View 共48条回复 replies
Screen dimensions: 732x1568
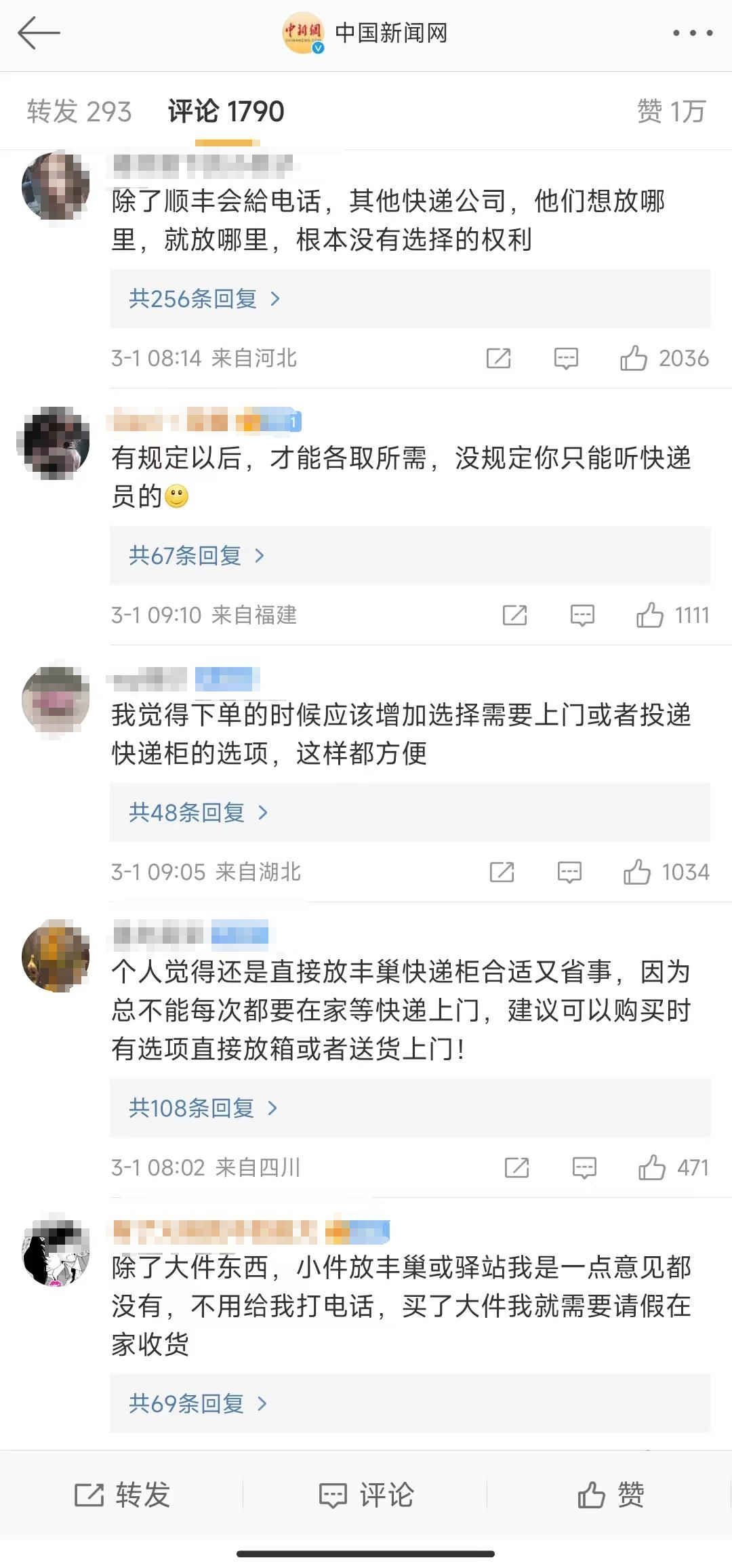[x=198, y=812]
